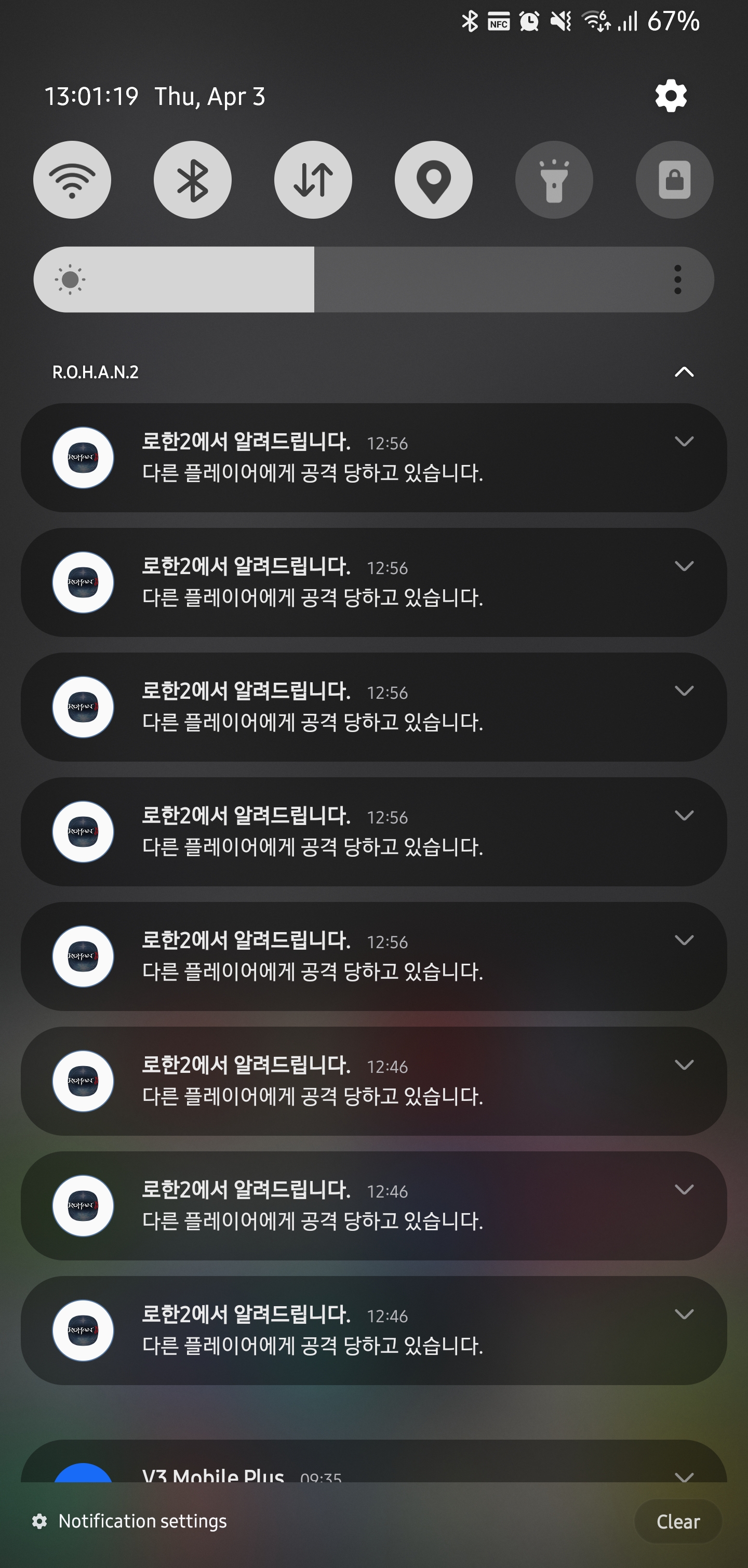The image size is (748, 1568).
Task: Toggle Bluetooth quick setting
Action: pyautogui.click(x=192, y=180)
